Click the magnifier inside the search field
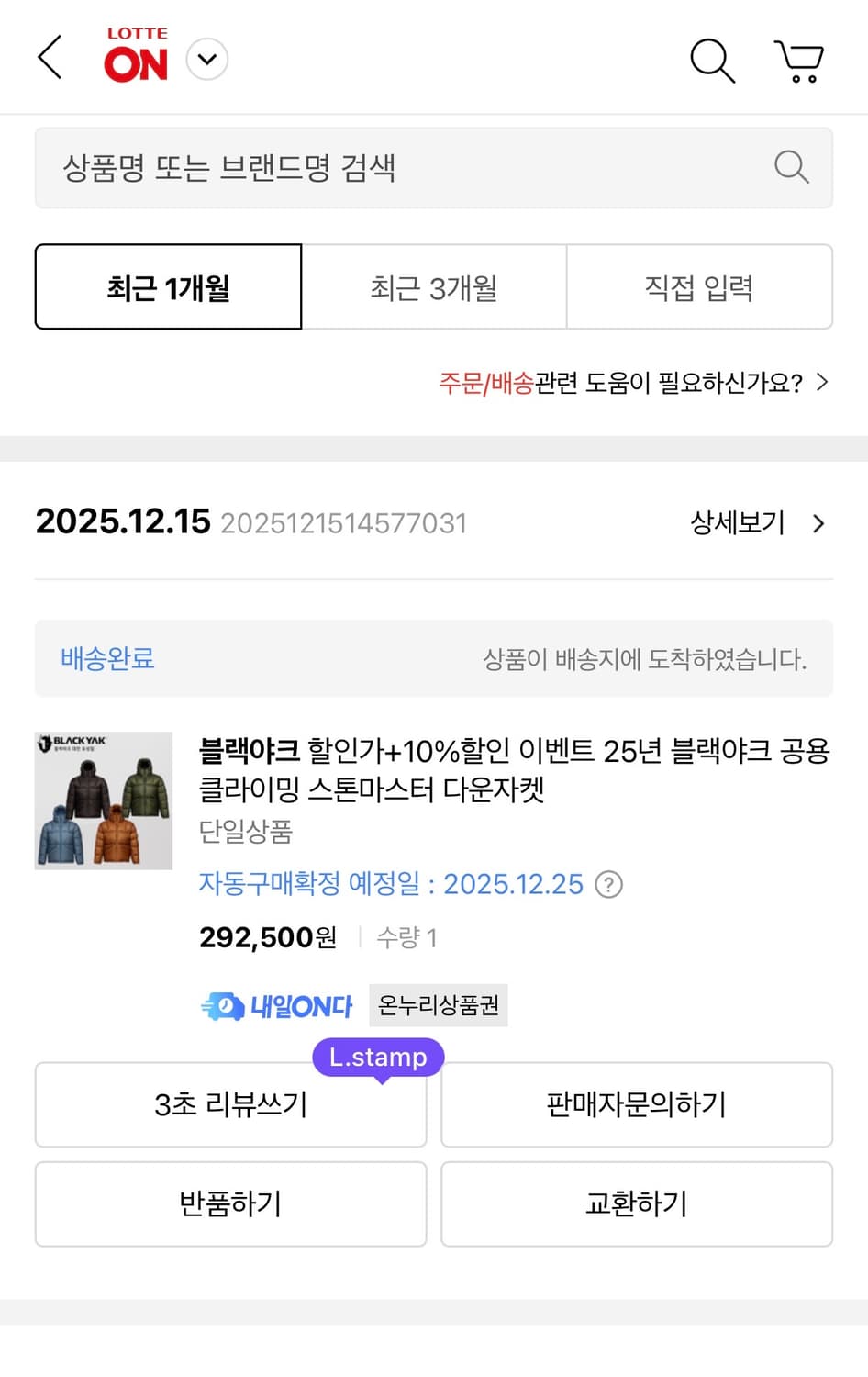 pos(790,167)
